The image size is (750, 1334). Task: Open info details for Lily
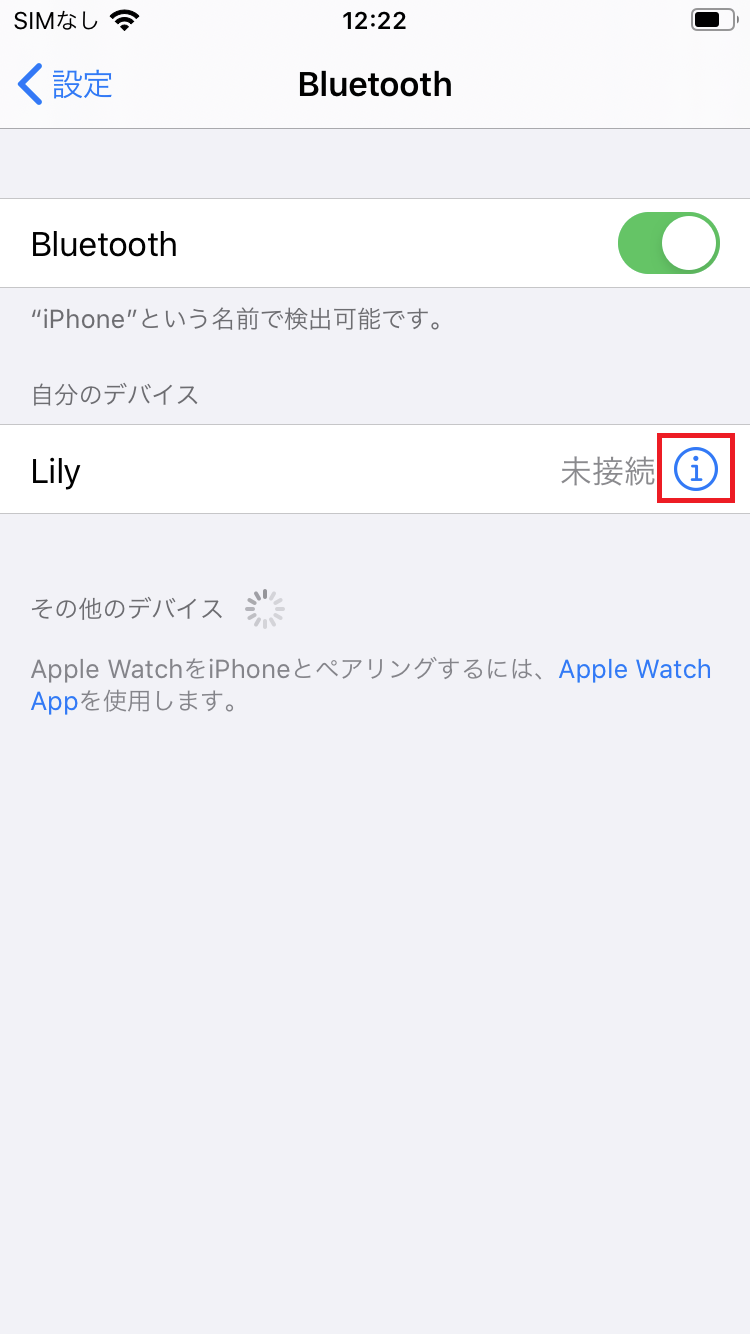pyautogui.click(x=696, y=469)
